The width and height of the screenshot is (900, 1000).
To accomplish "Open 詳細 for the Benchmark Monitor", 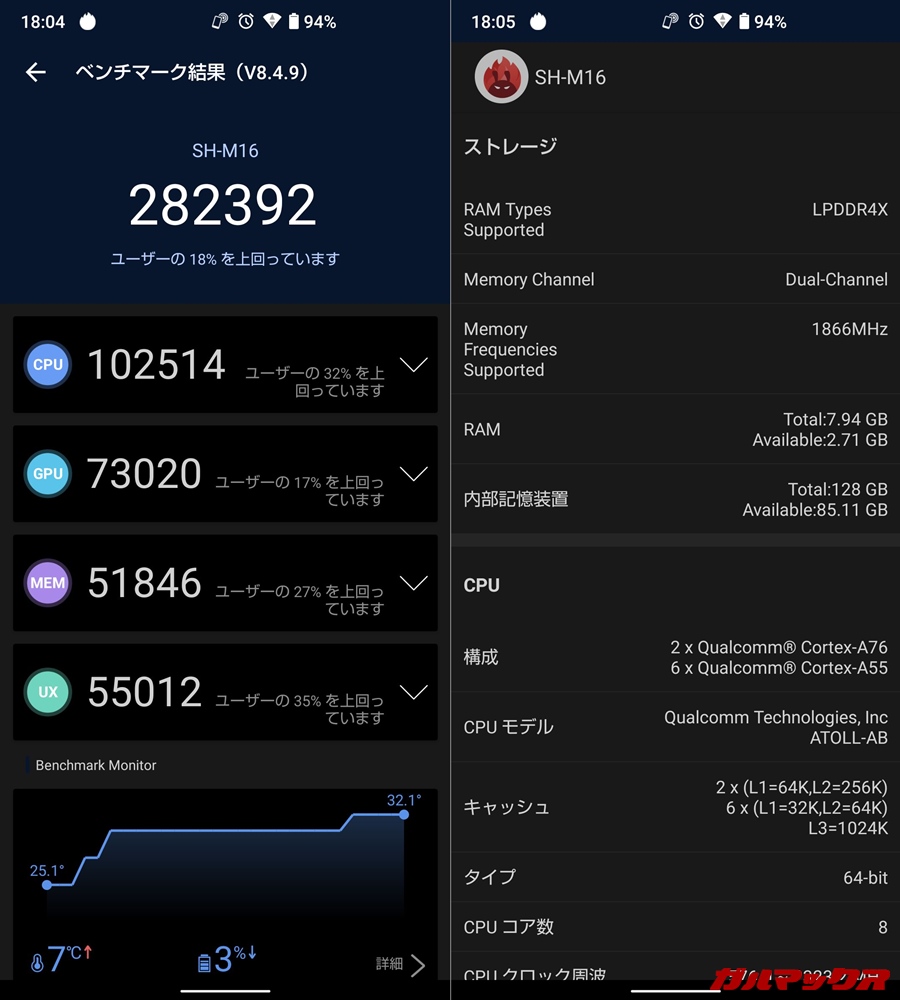I will (x=400, y=964).
